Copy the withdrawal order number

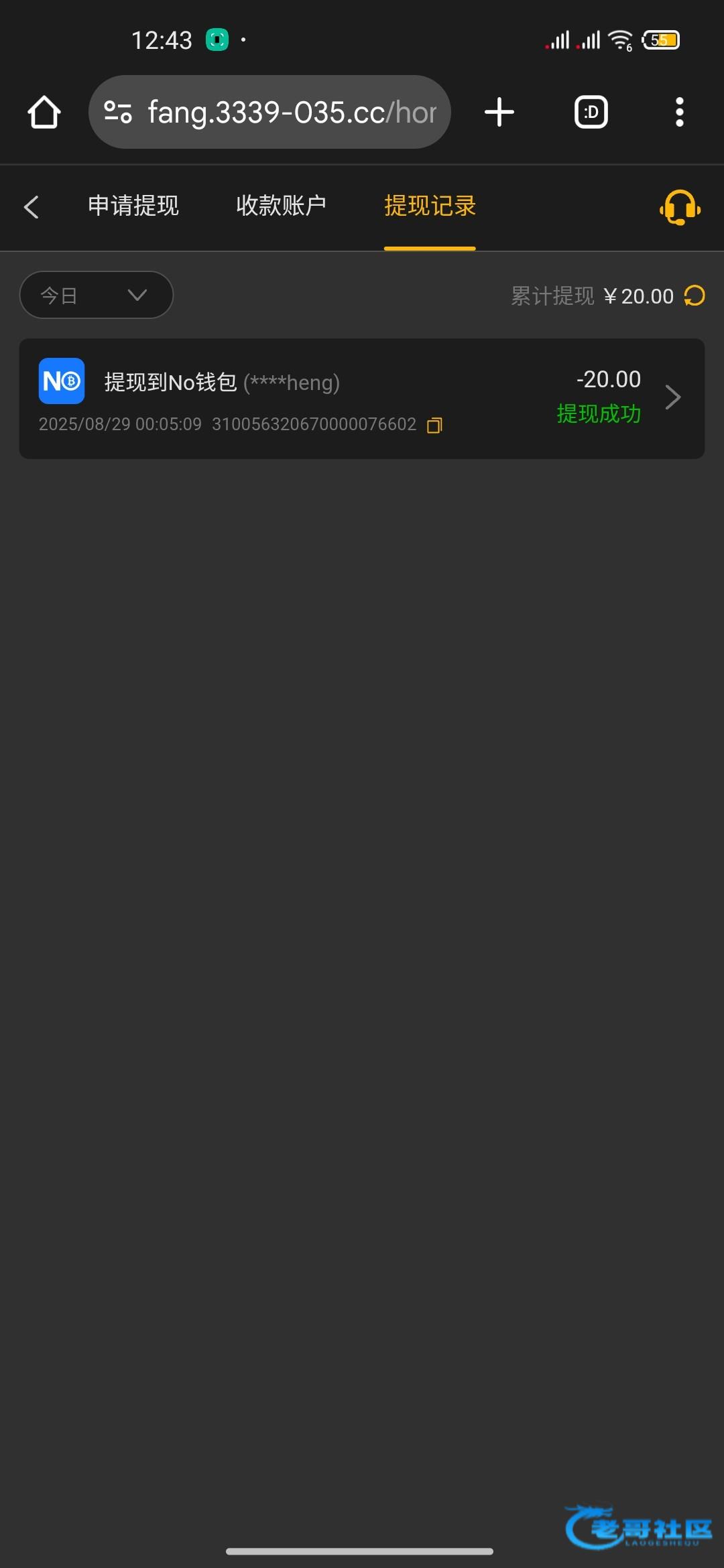click(x=434, y=425)
